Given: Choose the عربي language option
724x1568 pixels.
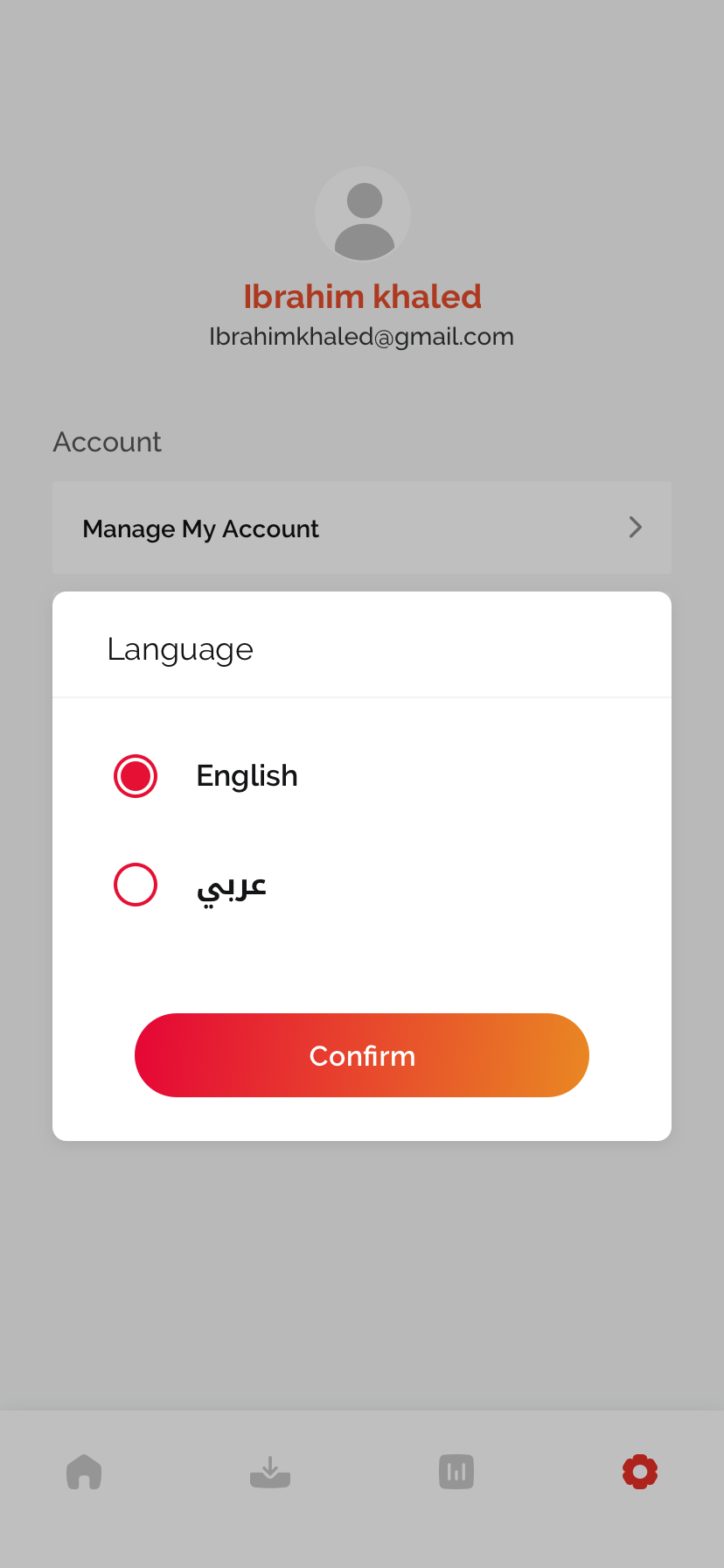Looking at the screenshot, I should coord(136,885).
